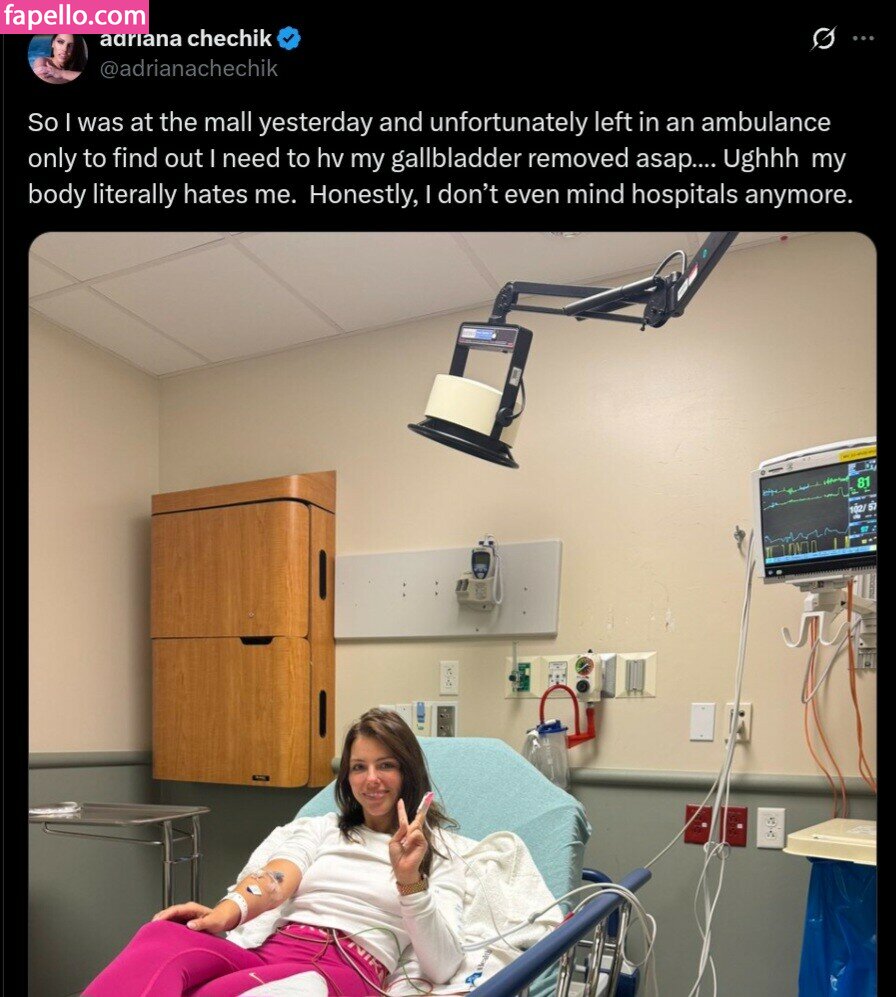The image size is (896, 997).
Task: Tap the author's profile avatar
Action: click(x=56, y=56)
